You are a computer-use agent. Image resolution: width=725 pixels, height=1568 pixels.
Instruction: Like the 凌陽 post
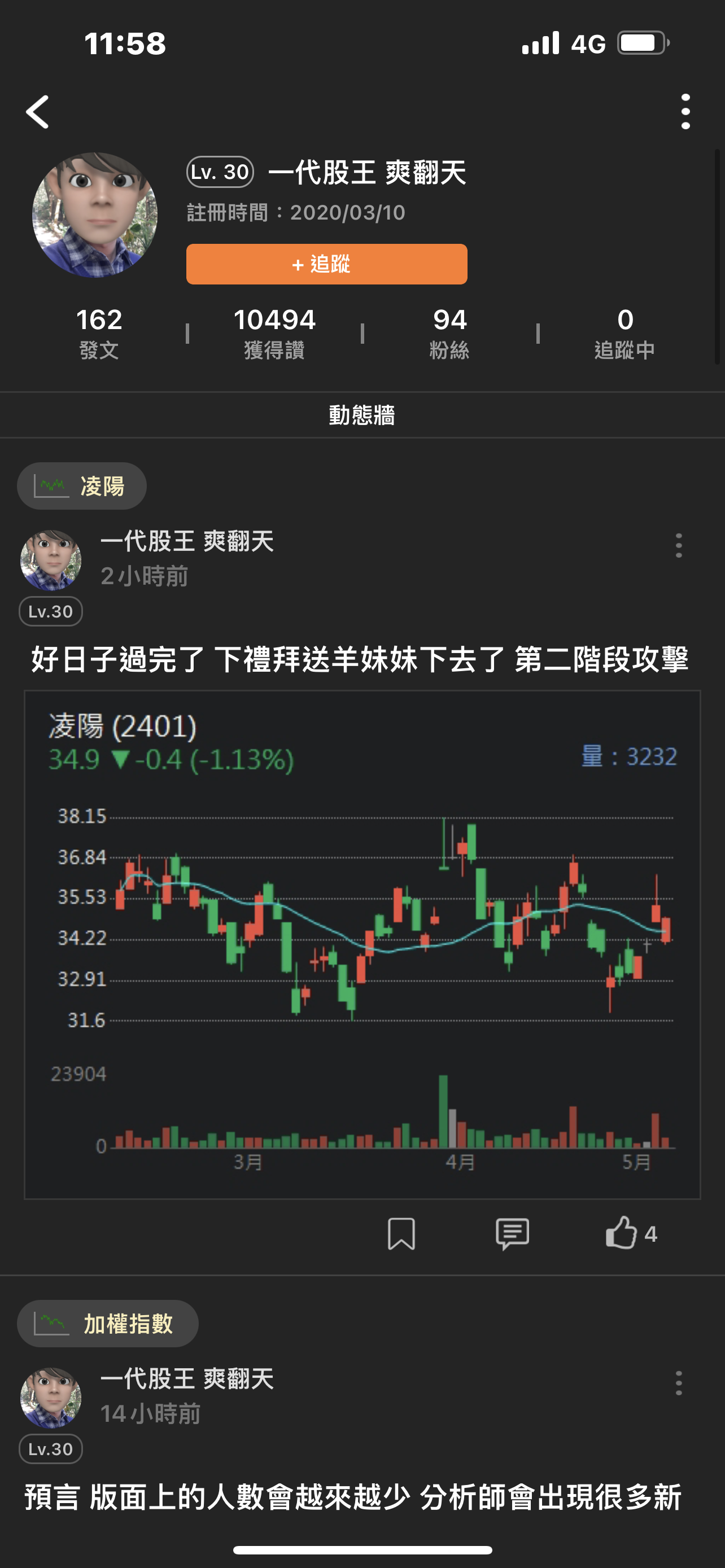click(622, 1234)
